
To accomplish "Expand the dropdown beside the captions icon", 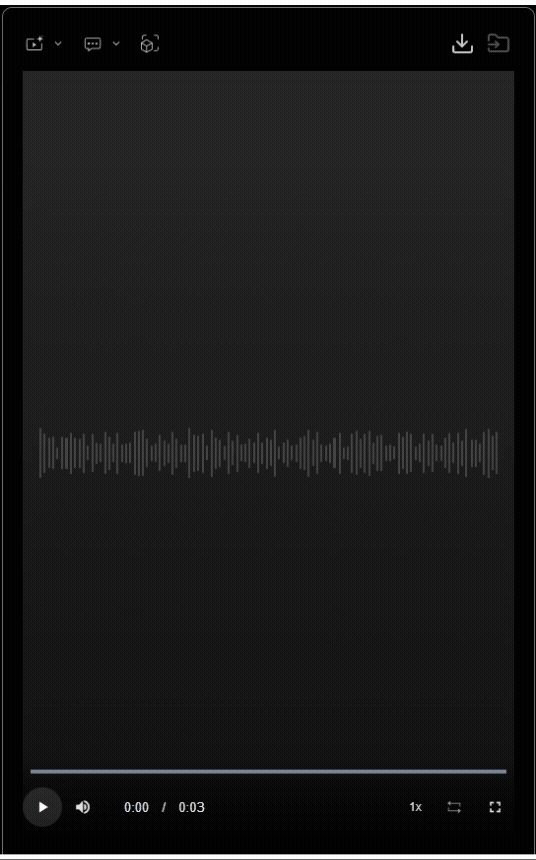I will (x=116, y=43).
